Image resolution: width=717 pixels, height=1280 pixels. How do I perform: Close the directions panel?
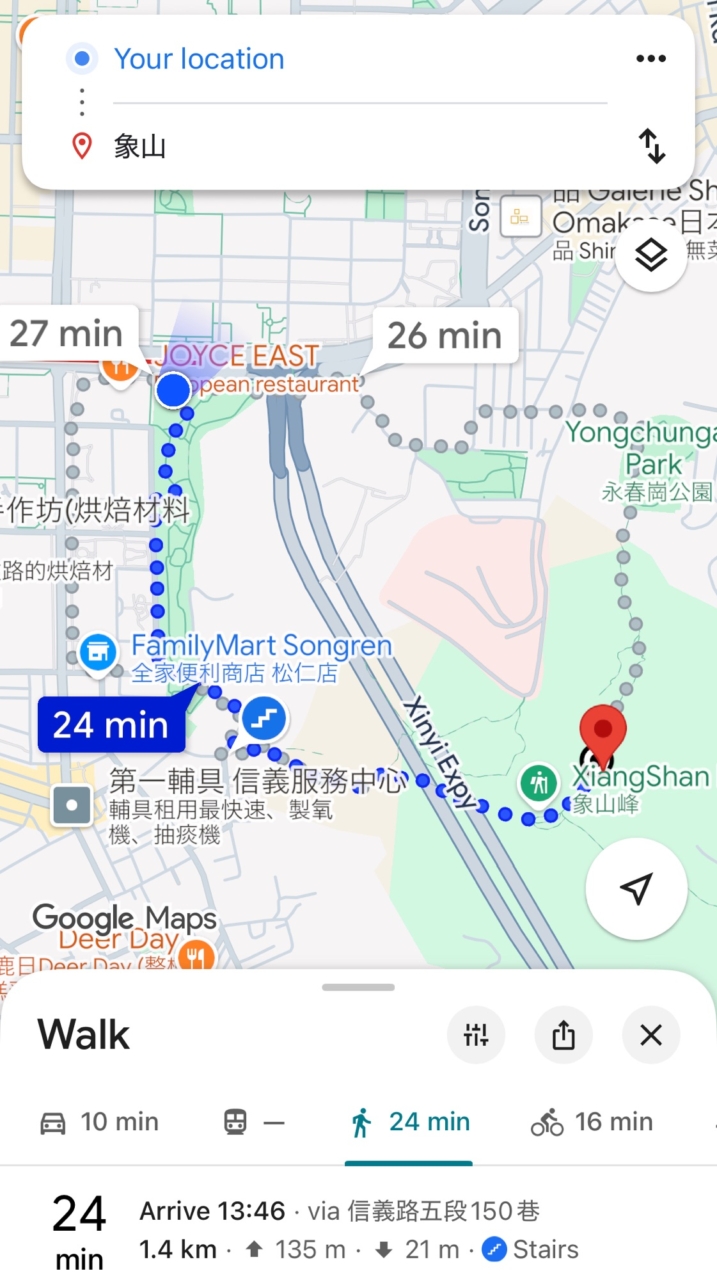tap(651, 1035)
